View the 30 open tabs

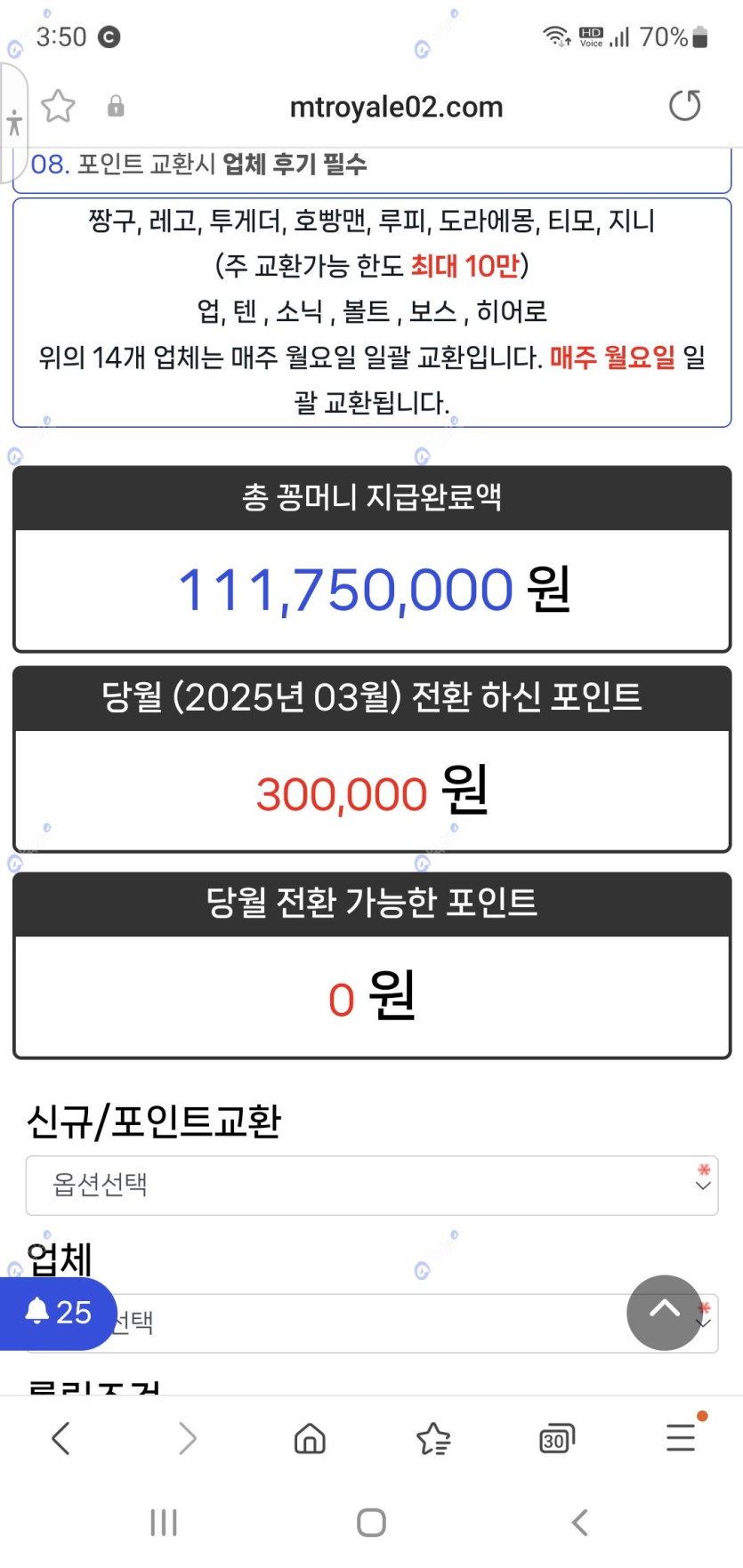(557, 1438)
